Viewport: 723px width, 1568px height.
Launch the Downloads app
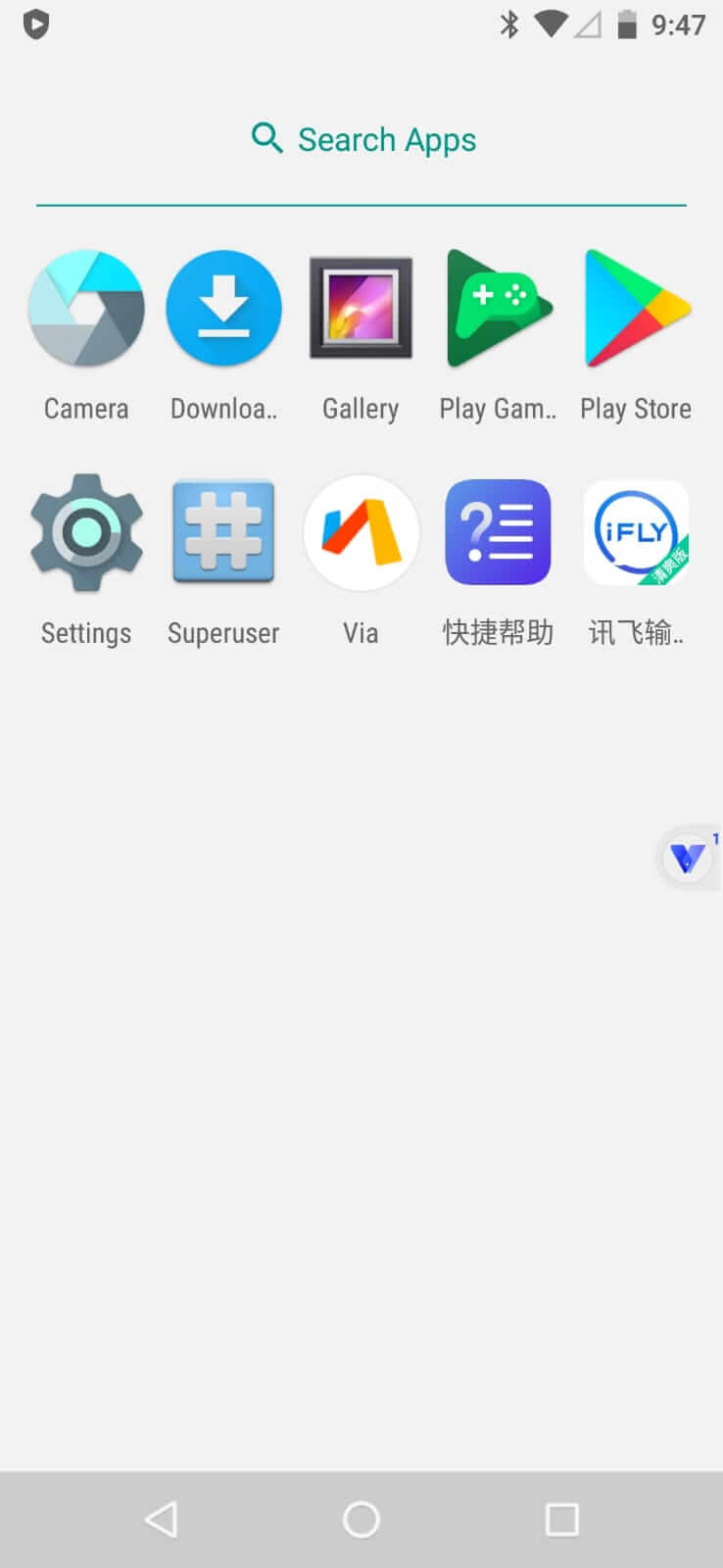click(x=223, y=309)
